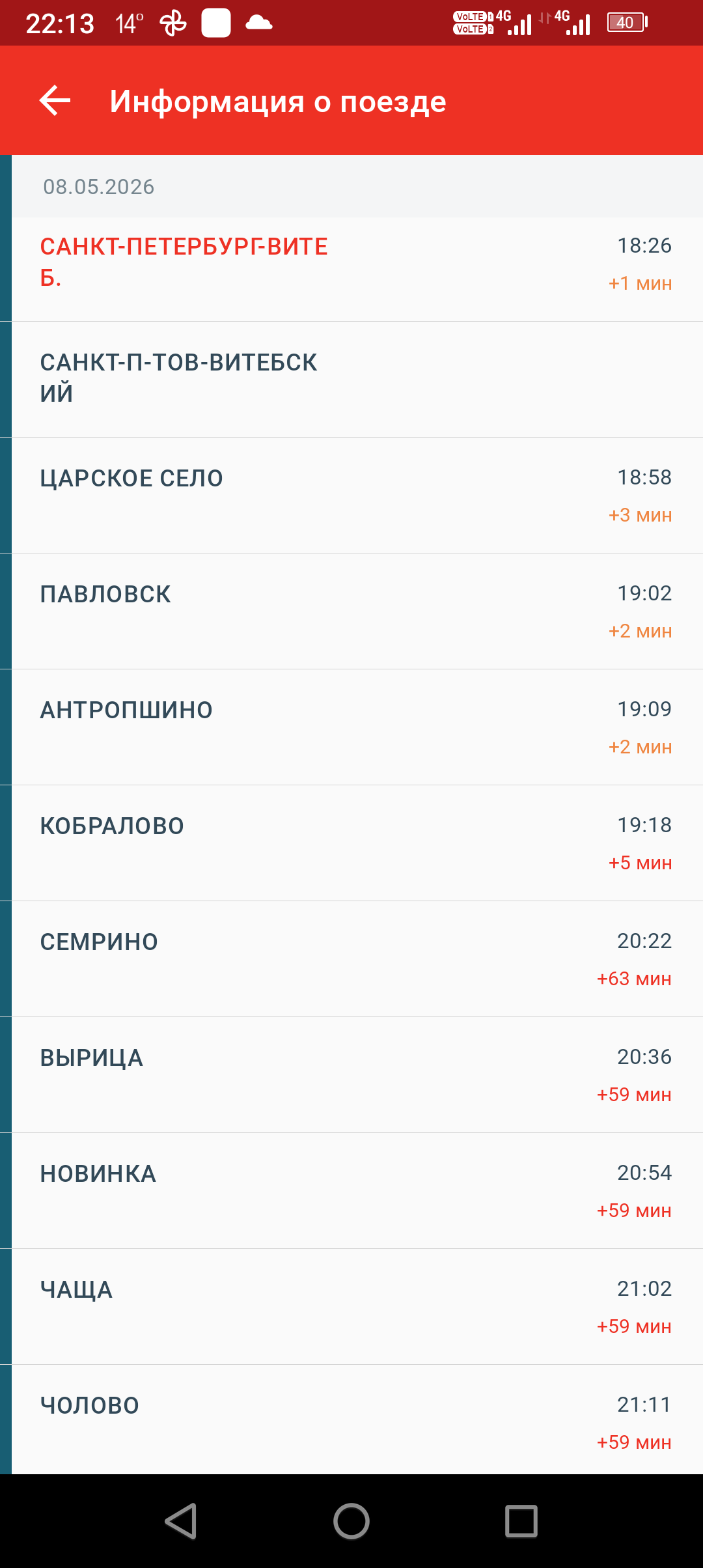Open the ЧОЛОВО station row

coord(357,1420)
